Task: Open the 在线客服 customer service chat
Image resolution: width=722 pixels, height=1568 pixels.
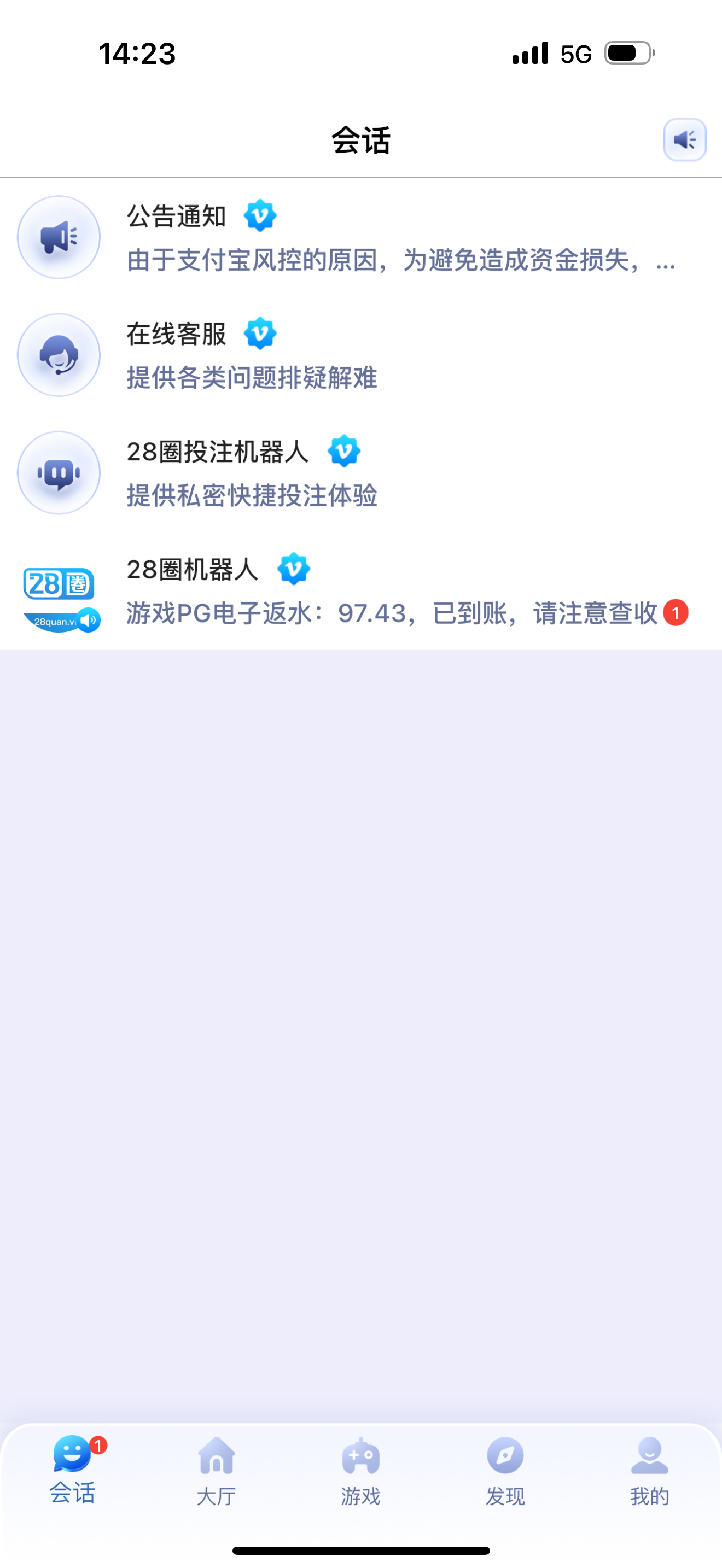Action: pos(360,355)
